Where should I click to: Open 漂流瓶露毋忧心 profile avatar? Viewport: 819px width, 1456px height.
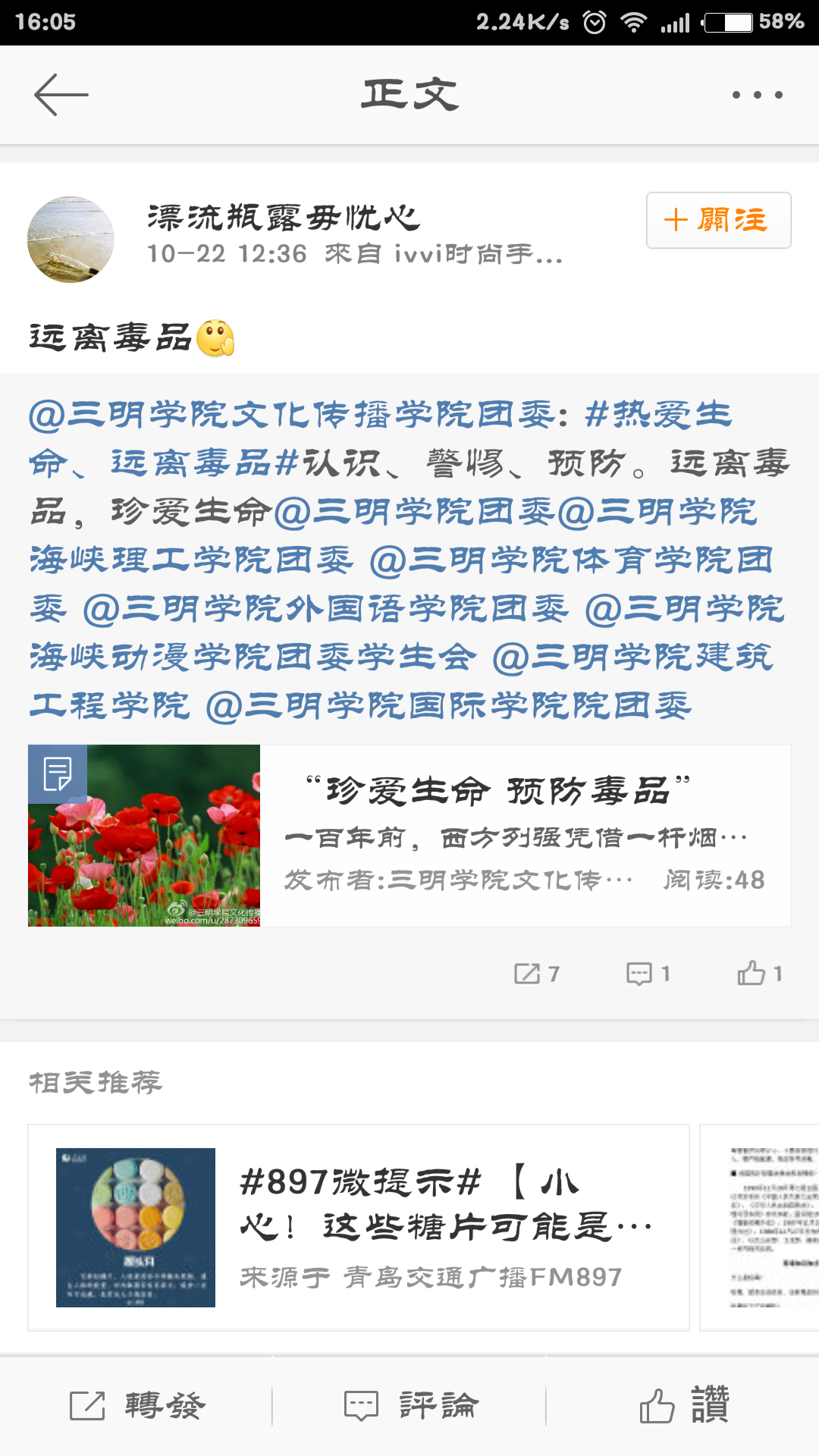[71, 240]
